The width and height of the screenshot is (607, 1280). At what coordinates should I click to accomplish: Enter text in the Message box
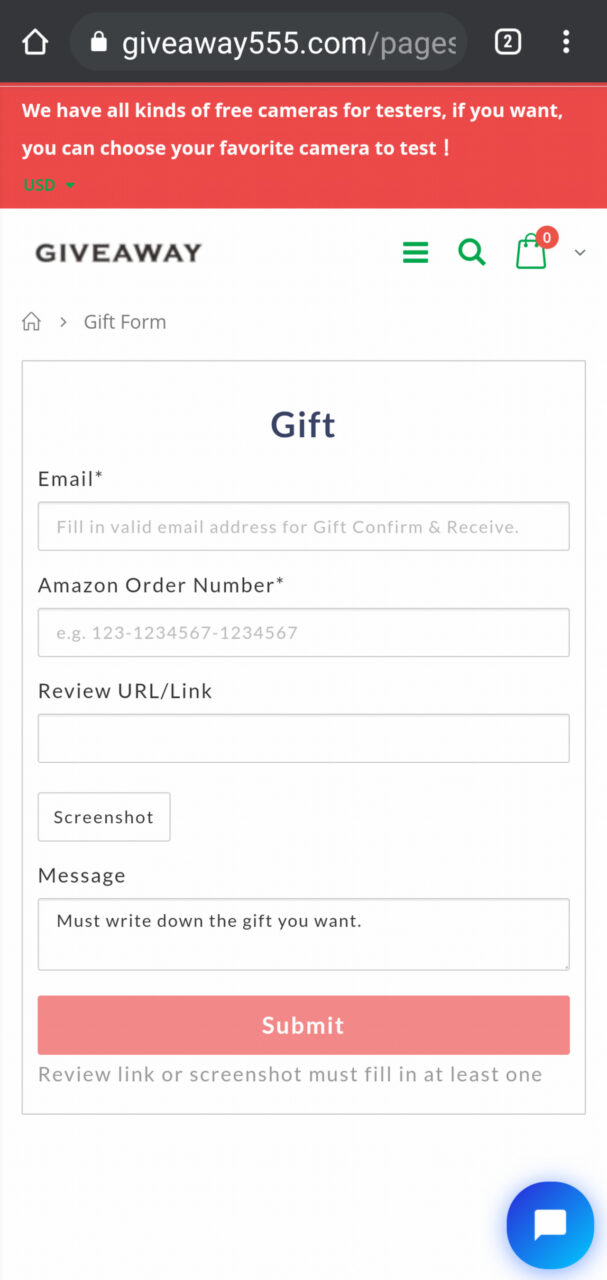pyautogui.click(x=303, y=934)
